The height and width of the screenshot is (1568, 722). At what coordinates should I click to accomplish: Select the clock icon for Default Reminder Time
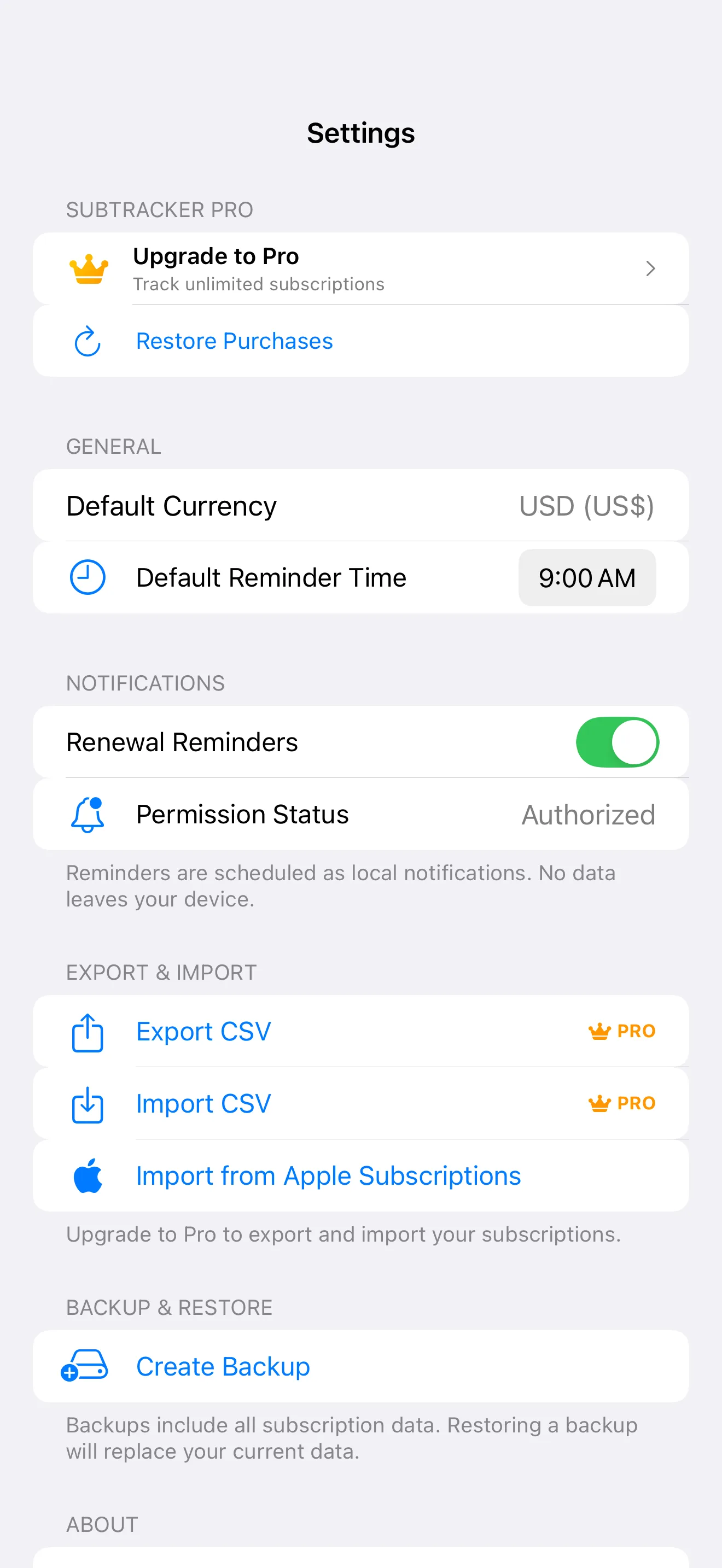(x=87, y=577)
